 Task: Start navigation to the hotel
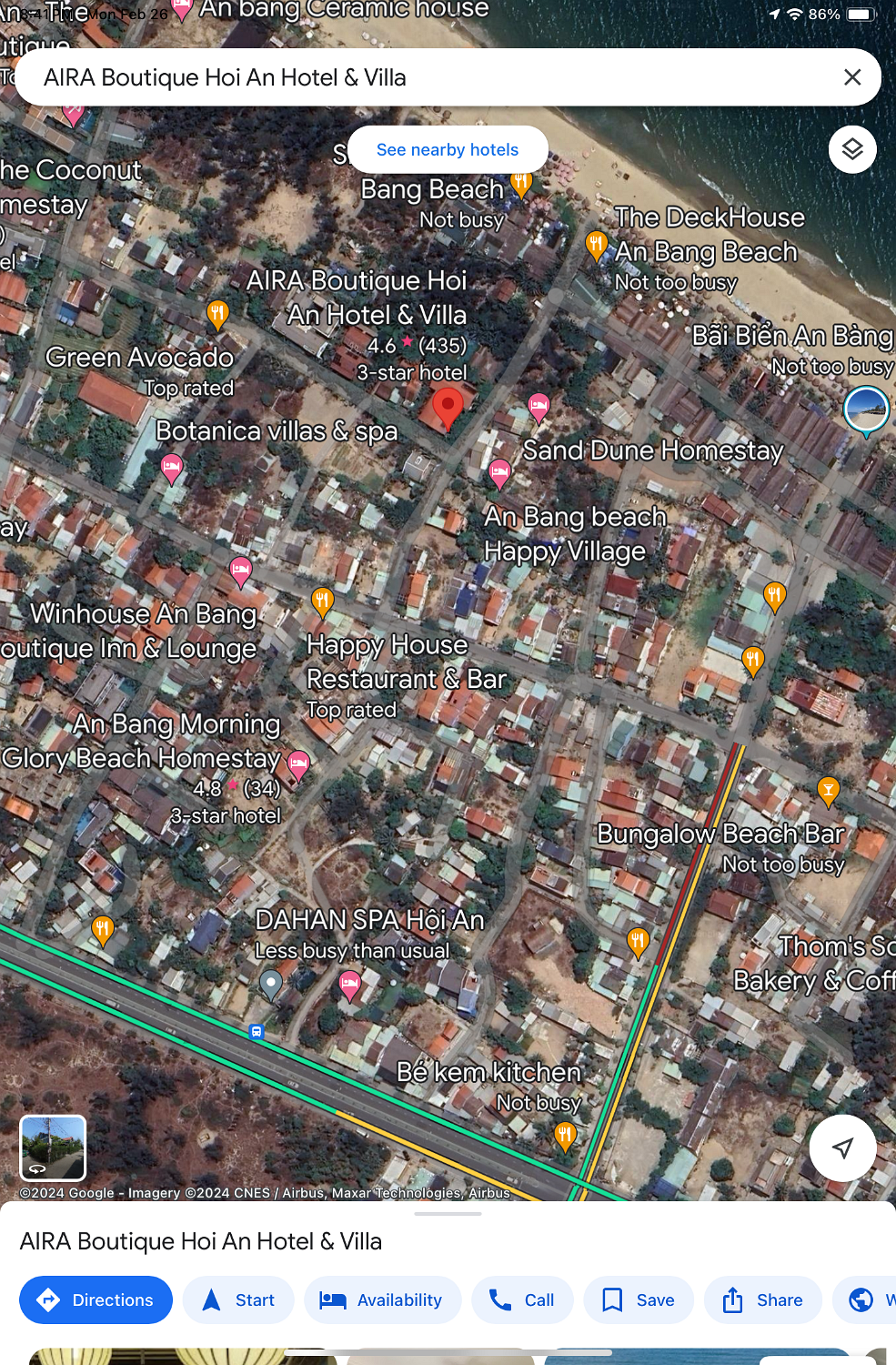238,1299
